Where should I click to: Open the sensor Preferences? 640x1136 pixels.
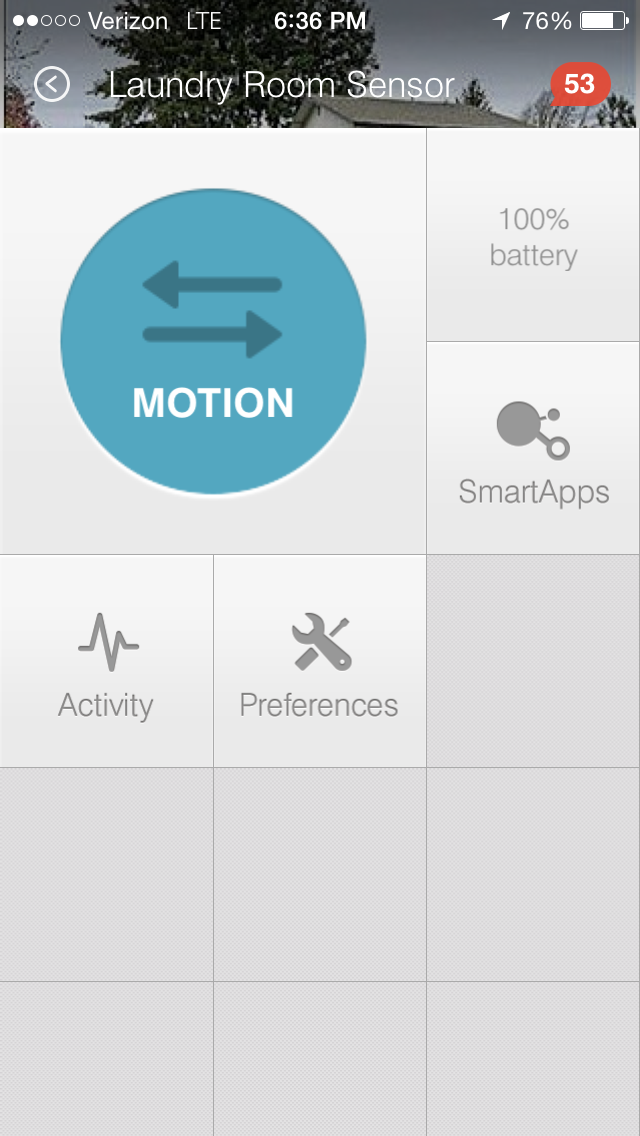click(320, 661)
